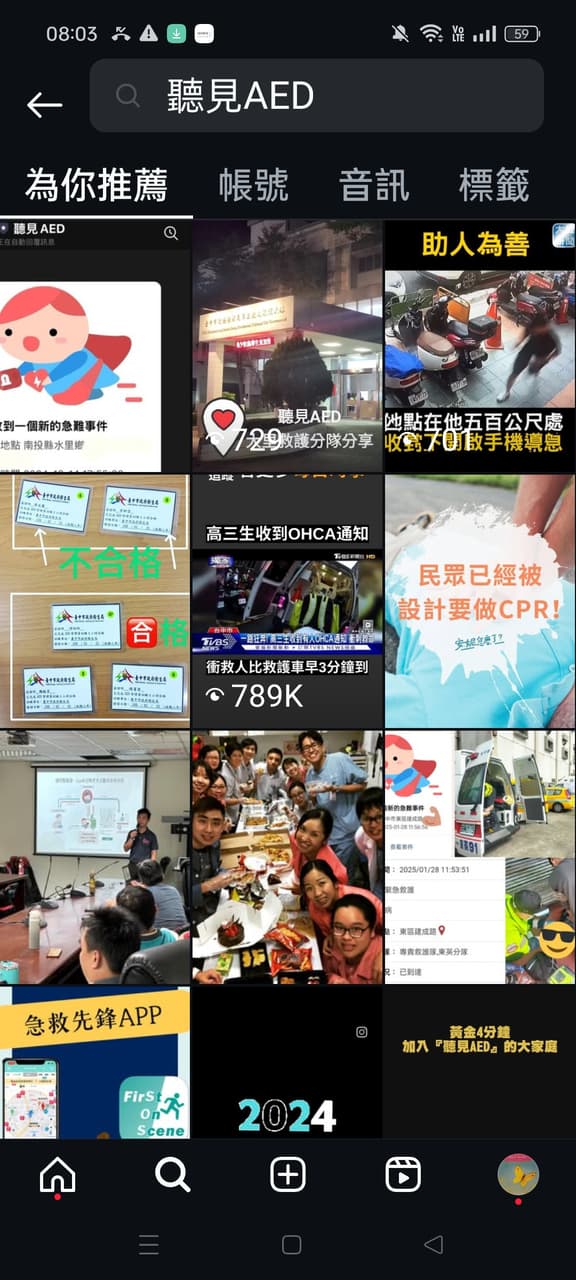Switch to the 音訊 tab
This screenshot has height=1280, width=576.
[x=374, y=185]
